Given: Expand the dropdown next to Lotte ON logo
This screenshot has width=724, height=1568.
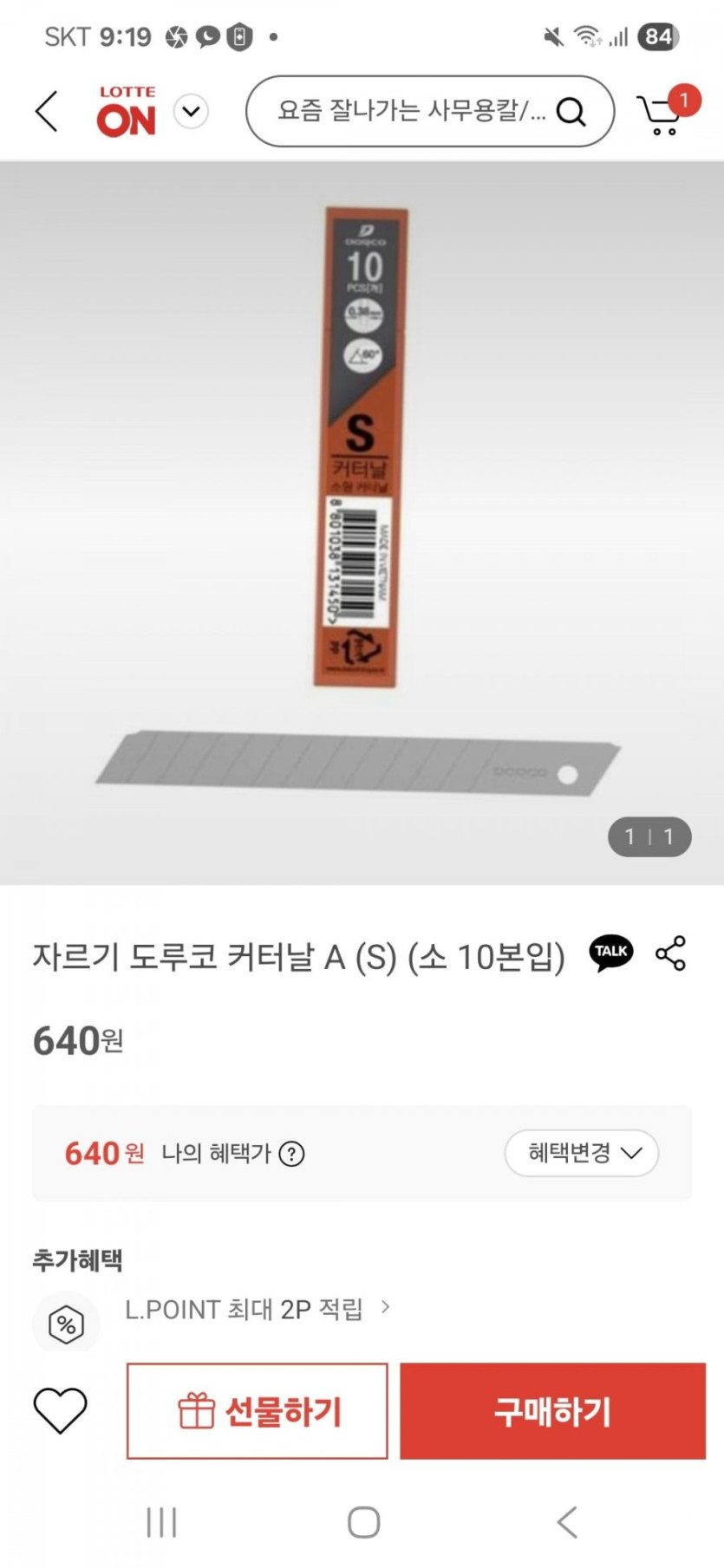Looking at the screenshot, I should (191, 112).
